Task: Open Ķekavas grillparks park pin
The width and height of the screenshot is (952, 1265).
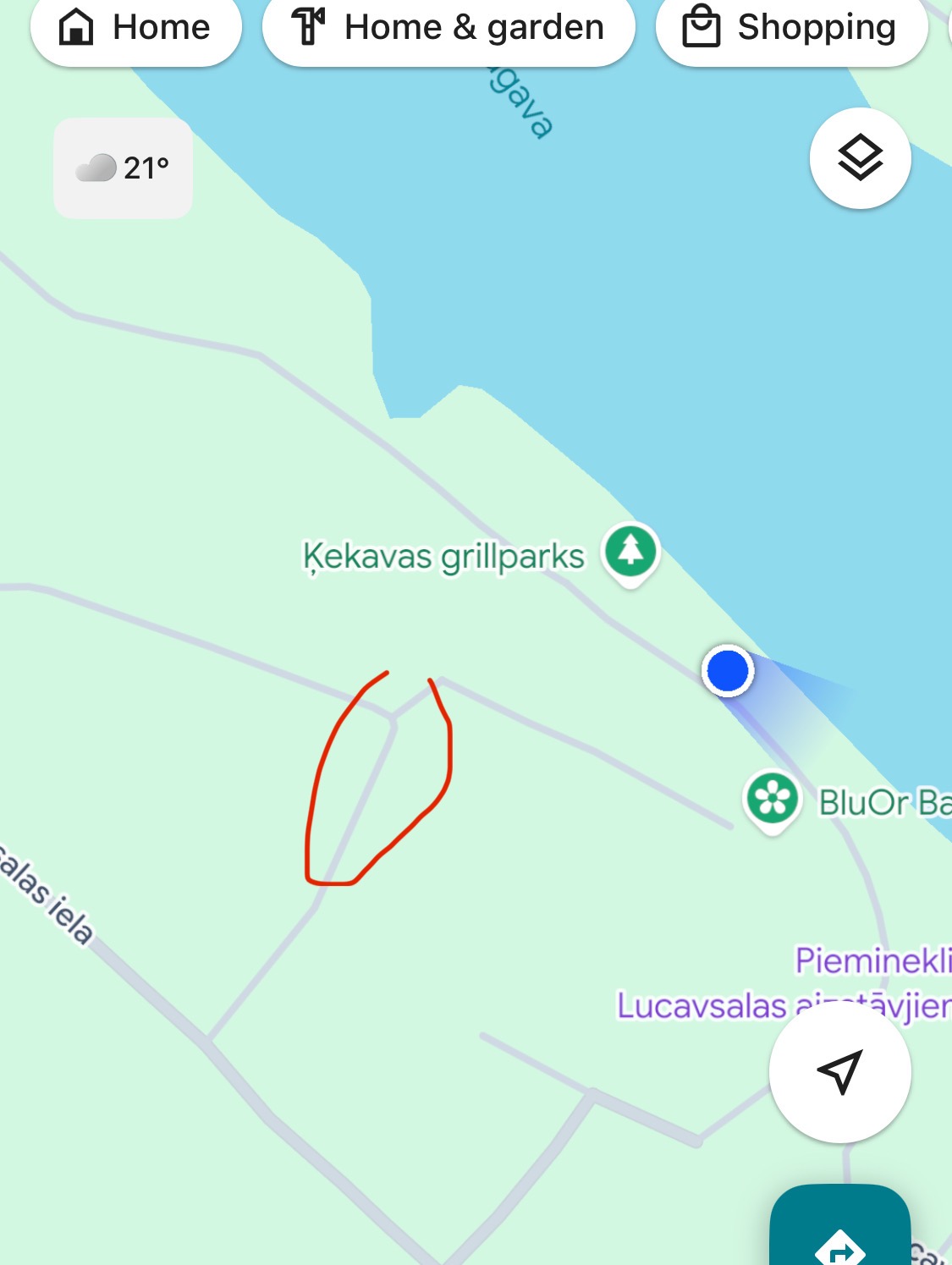Action: (630, 552)
